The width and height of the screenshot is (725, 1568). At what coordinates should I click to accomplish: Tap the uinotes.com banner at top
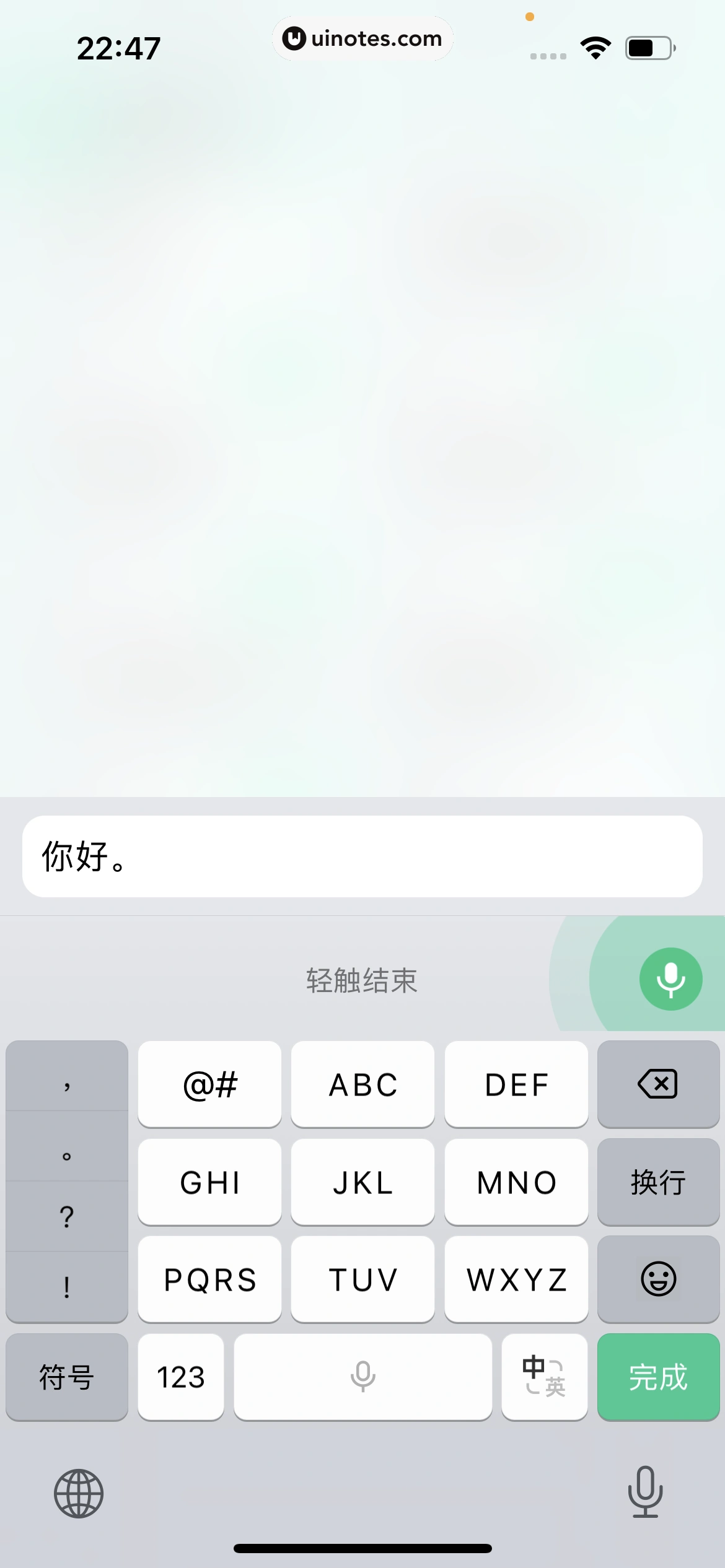coord(362,38)
